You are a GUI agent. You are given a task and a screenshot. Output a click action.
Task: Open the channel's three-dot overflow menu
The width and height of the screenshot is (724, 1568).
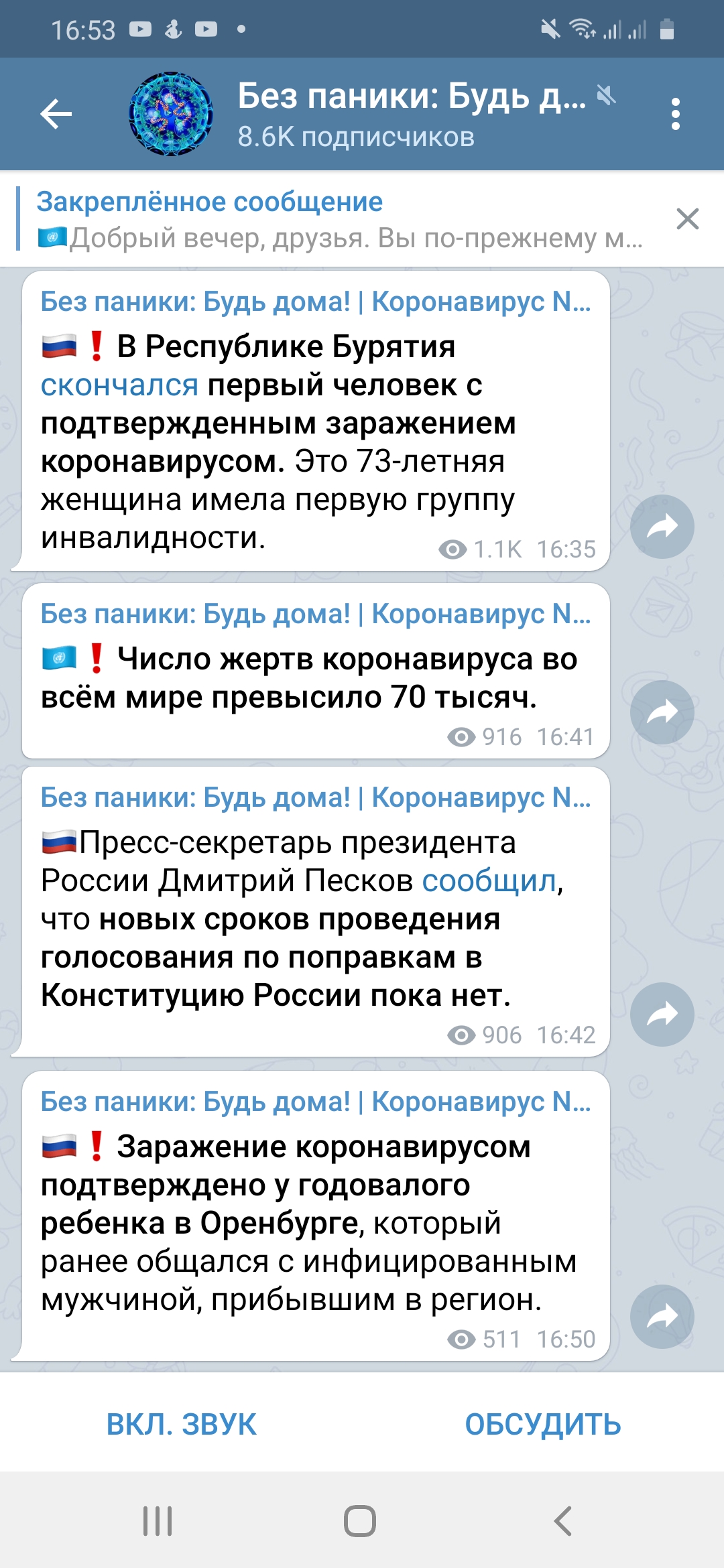click(x=675, y=114)
